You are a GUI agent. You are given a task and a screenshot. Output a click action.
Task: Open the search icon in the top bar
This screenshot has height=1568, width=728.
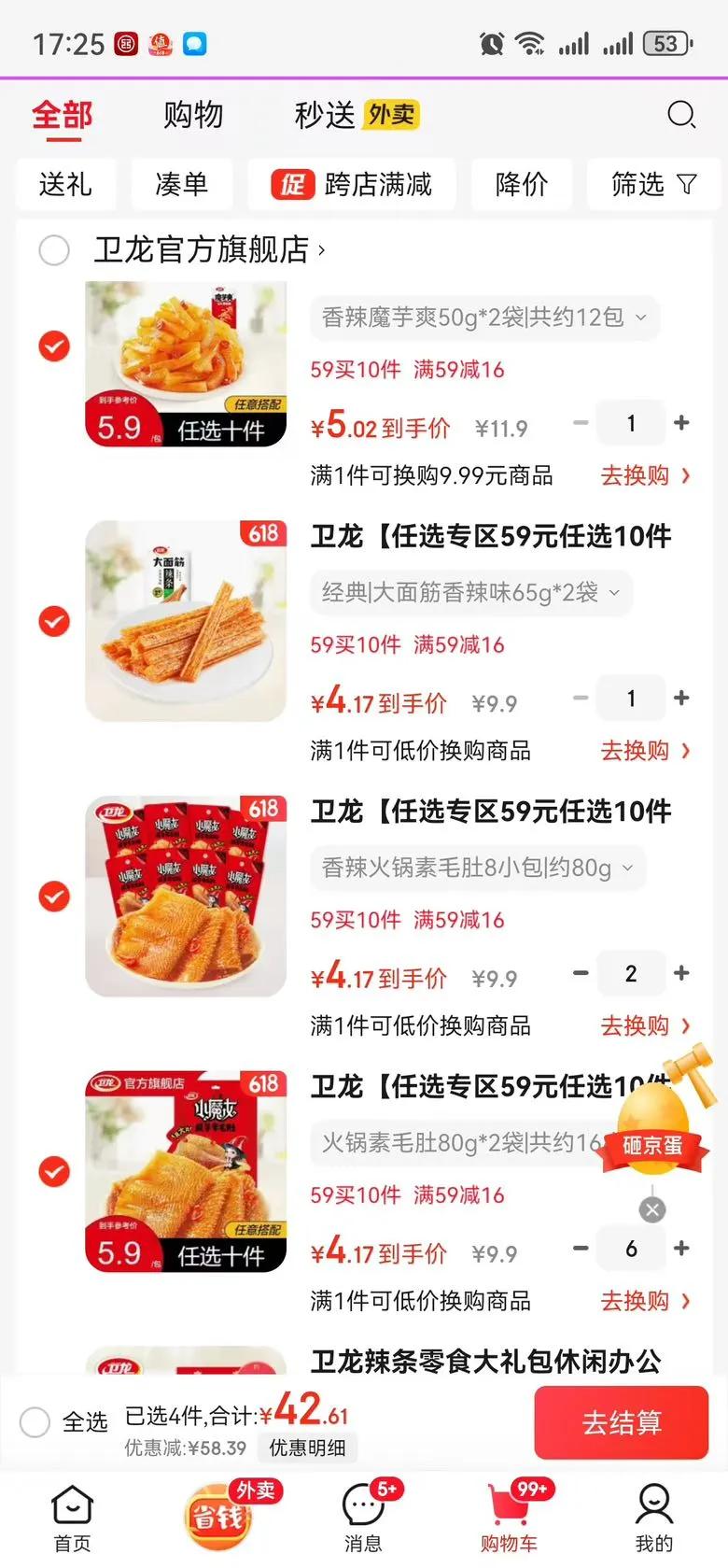681,115
